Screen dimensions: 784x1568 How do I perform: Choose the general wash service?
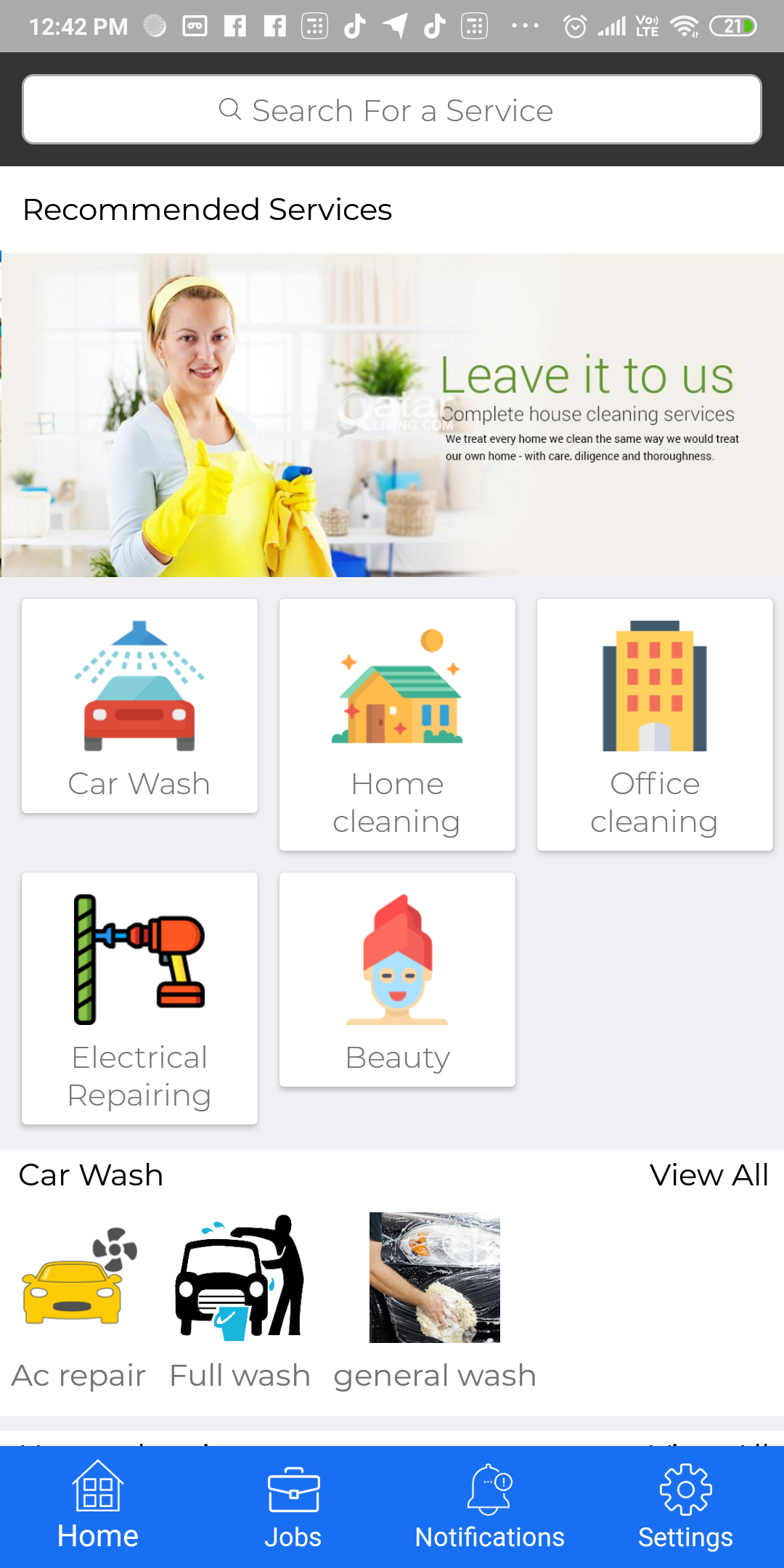434,1299
